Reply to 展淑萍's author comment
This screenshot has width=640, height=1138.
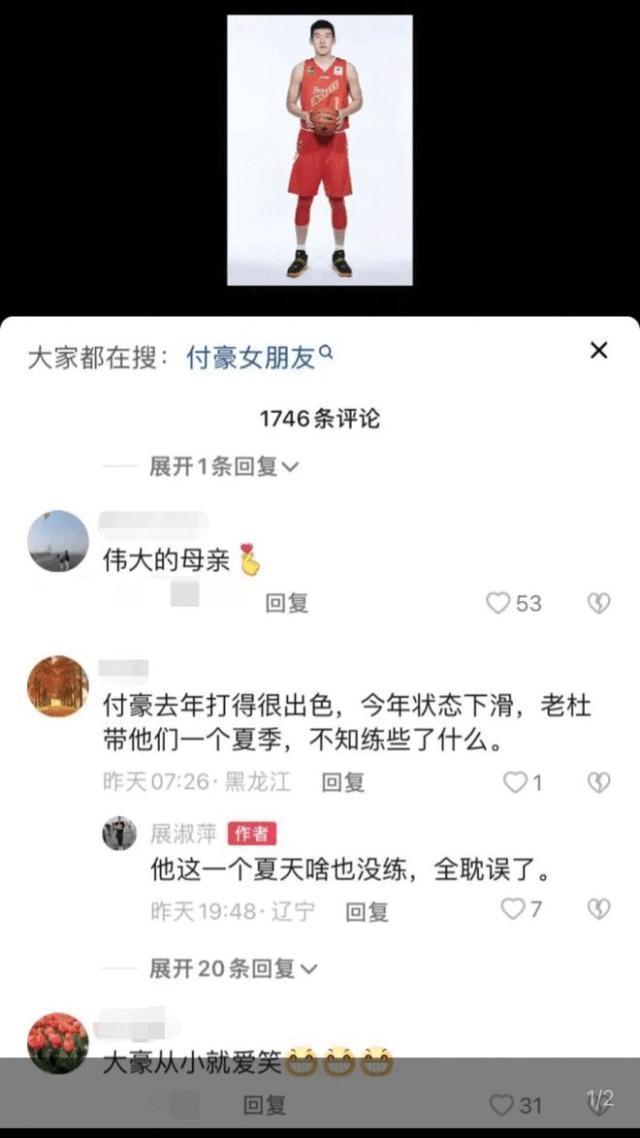367,911
